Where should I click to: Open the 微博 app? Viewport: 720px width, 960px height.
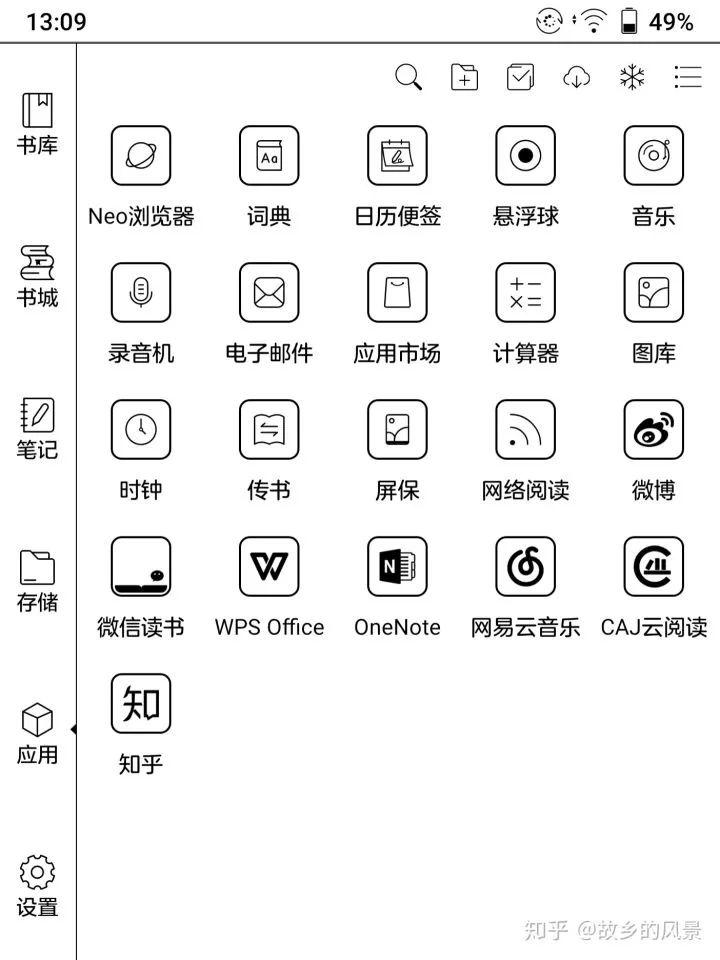(x=653, y=430)
